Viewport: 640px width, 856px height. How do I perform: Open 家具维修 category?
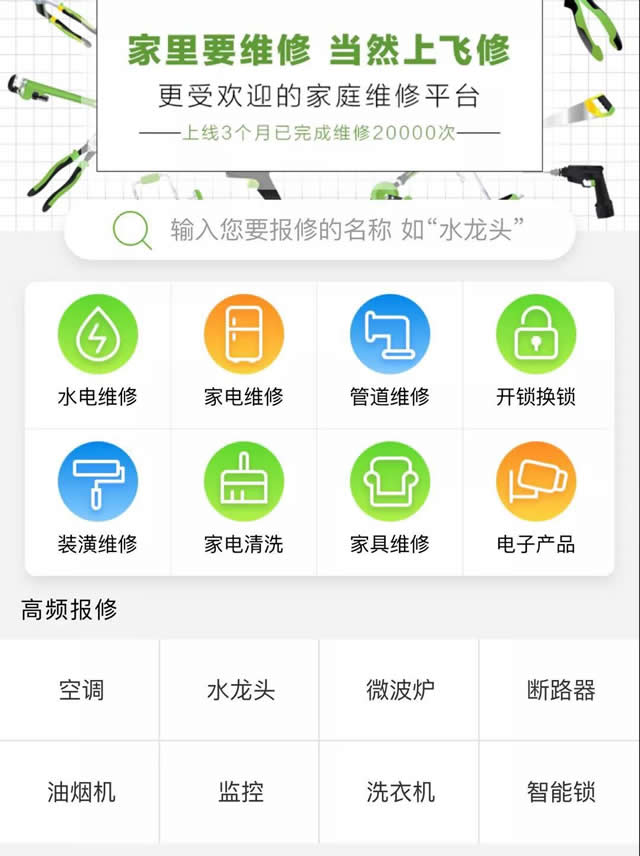click(x=390, y=500)
